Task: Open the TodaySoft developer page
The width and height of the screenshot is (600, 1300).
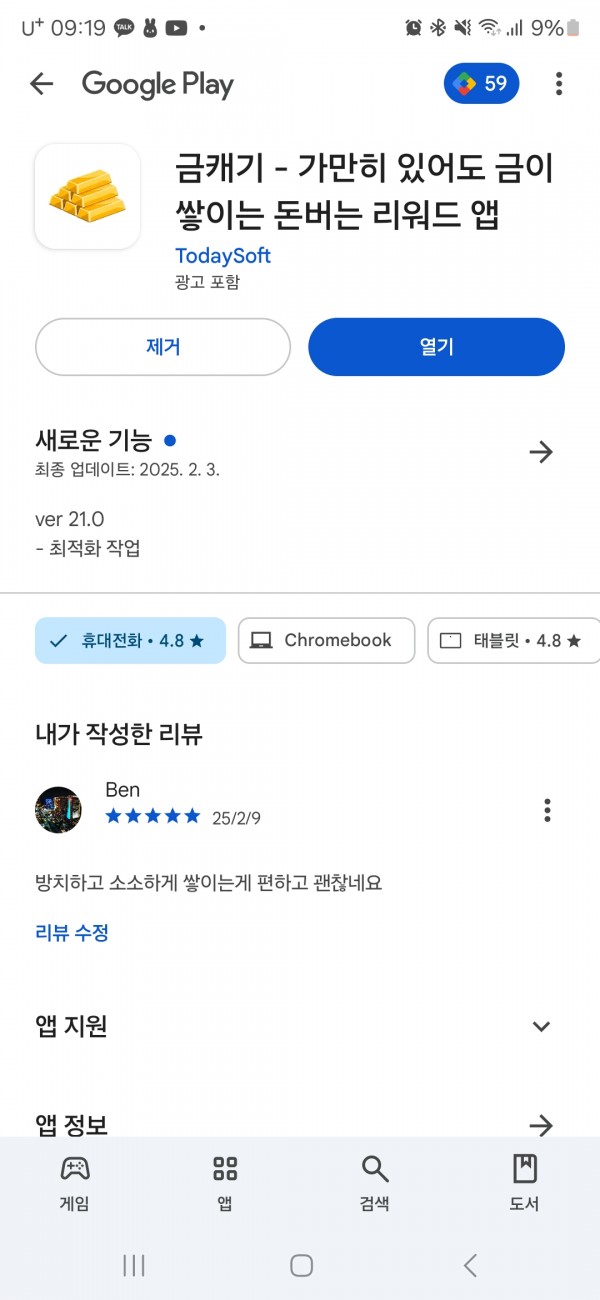Action: coord(222,255)
